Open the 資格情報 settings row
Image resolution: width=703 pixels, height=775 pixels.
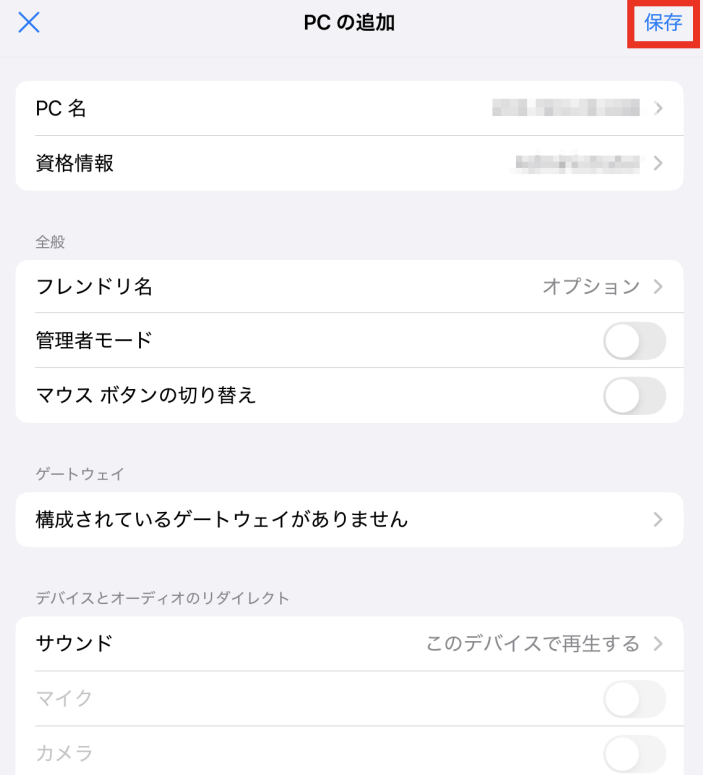(x=349, y=163)
